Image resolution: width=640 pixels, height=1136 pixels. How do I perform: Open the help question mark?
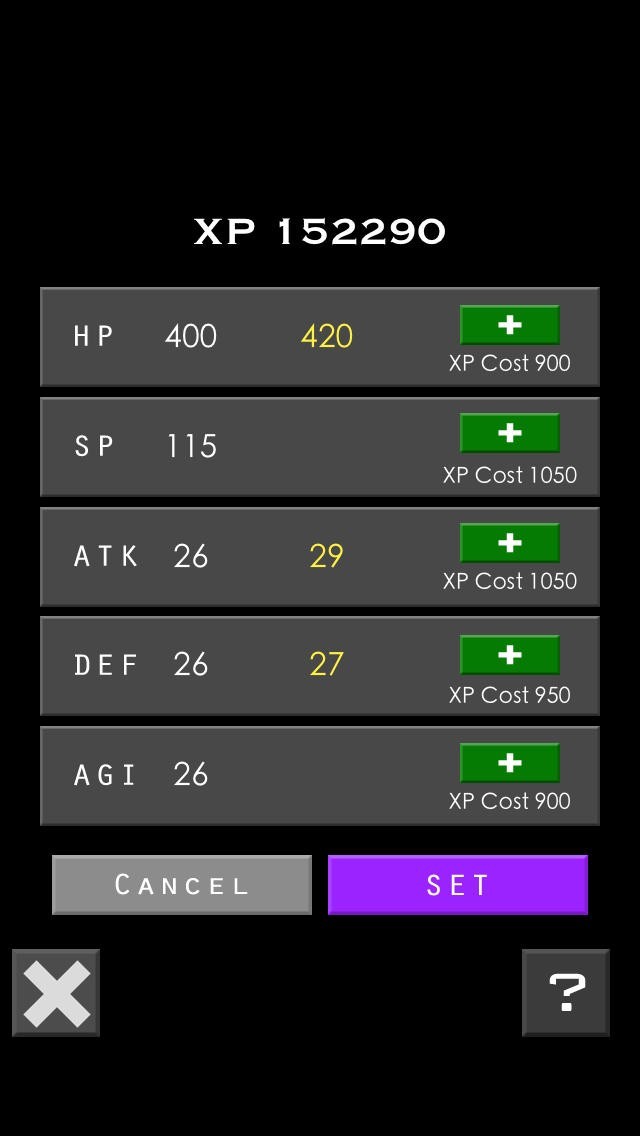point(565,993)
